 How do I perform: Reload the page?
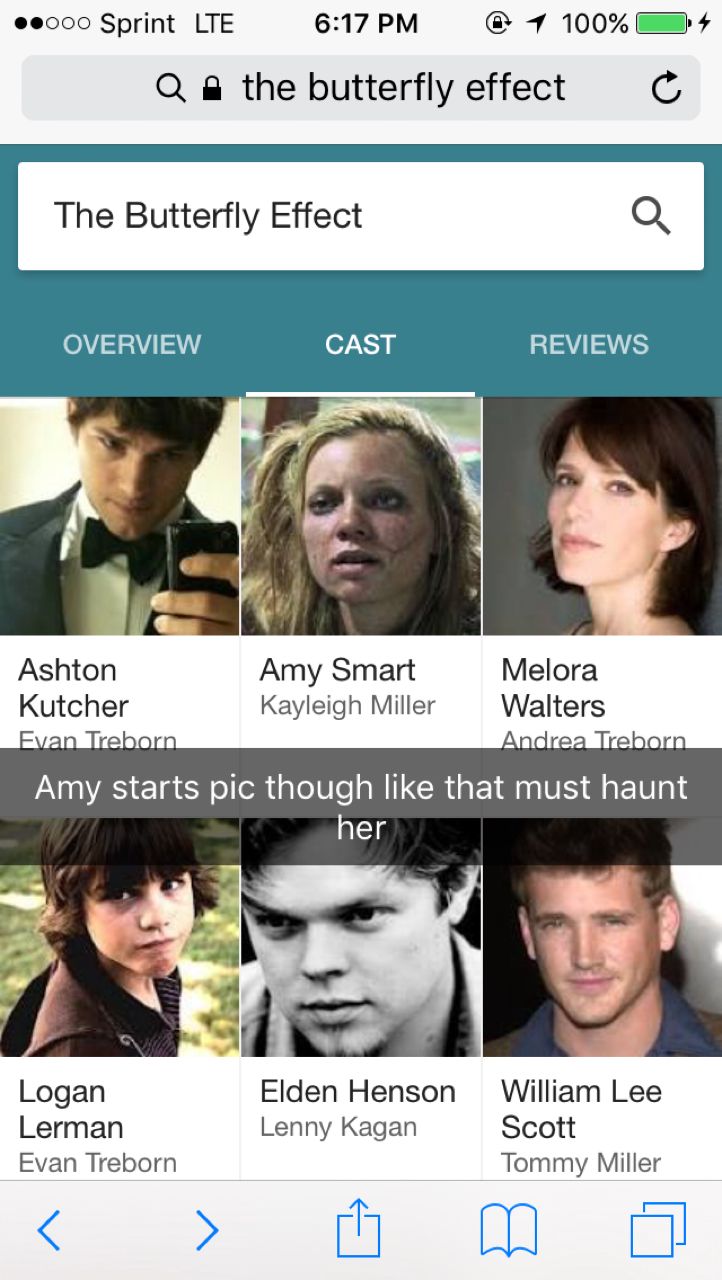pyautogui.click(x=665, y=89)
